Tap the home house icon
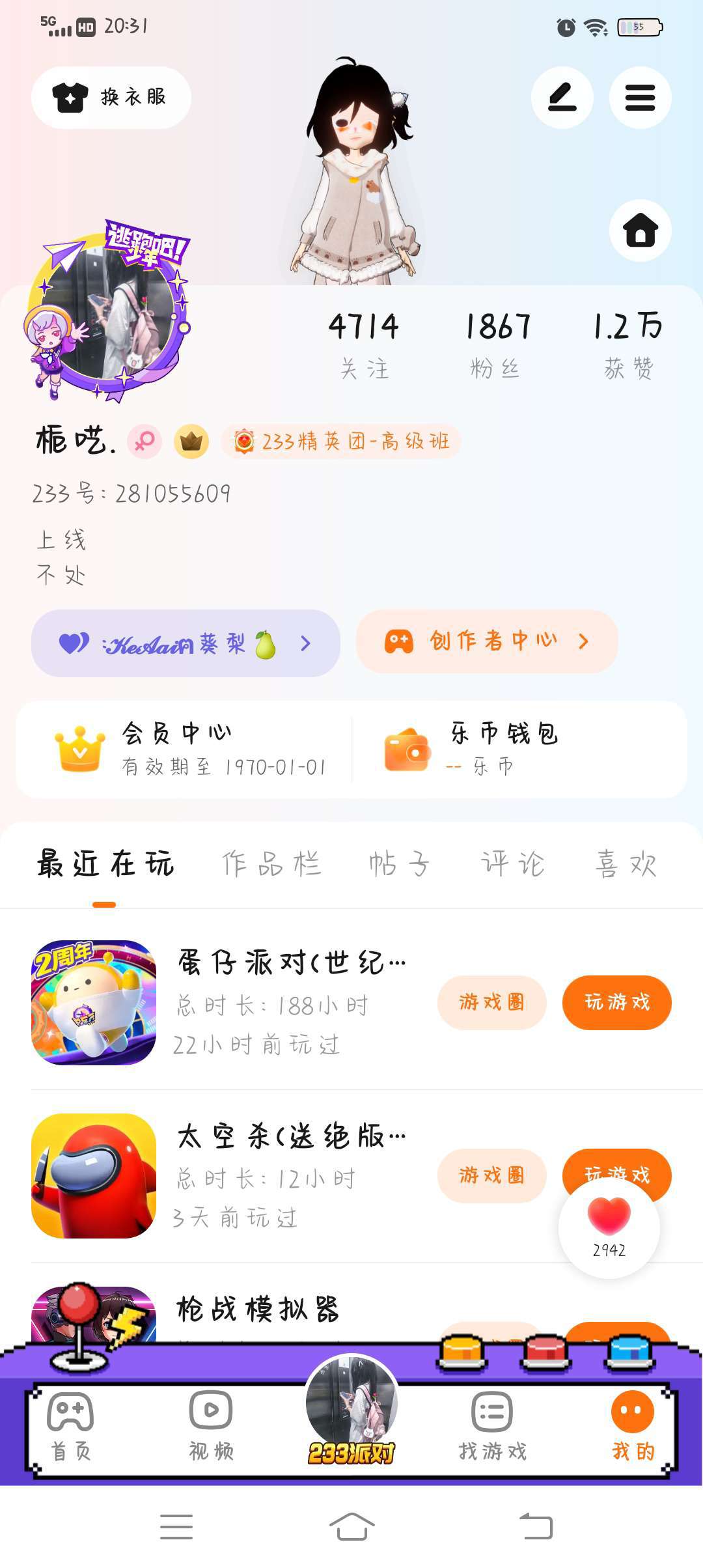This screenshot has height=1568, width=703. pyautogui.click(x=640, y=230)
